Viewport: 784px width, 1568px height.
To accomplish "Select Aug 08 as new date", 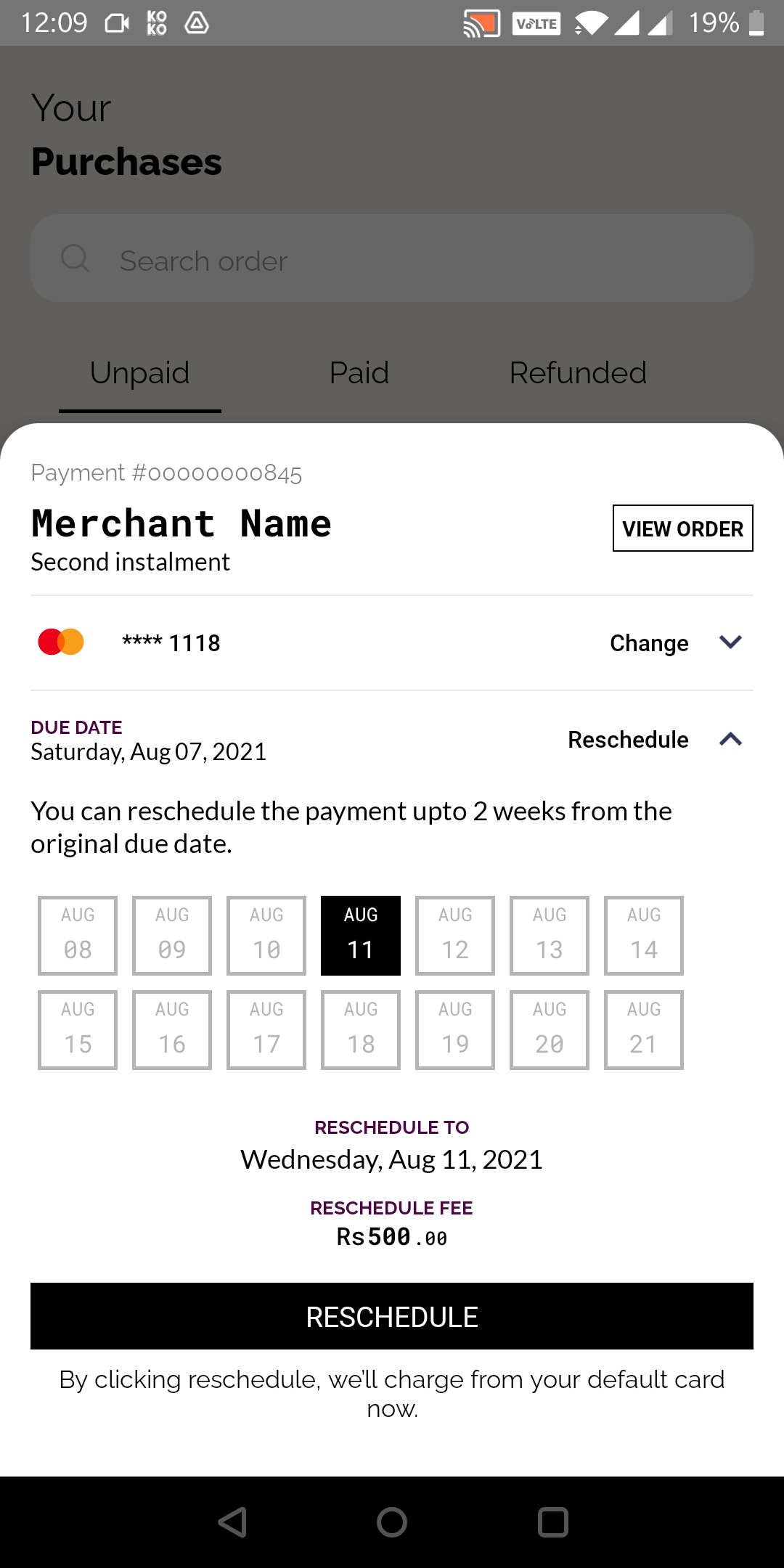I will pyautogui.click(x=78, y=935).
